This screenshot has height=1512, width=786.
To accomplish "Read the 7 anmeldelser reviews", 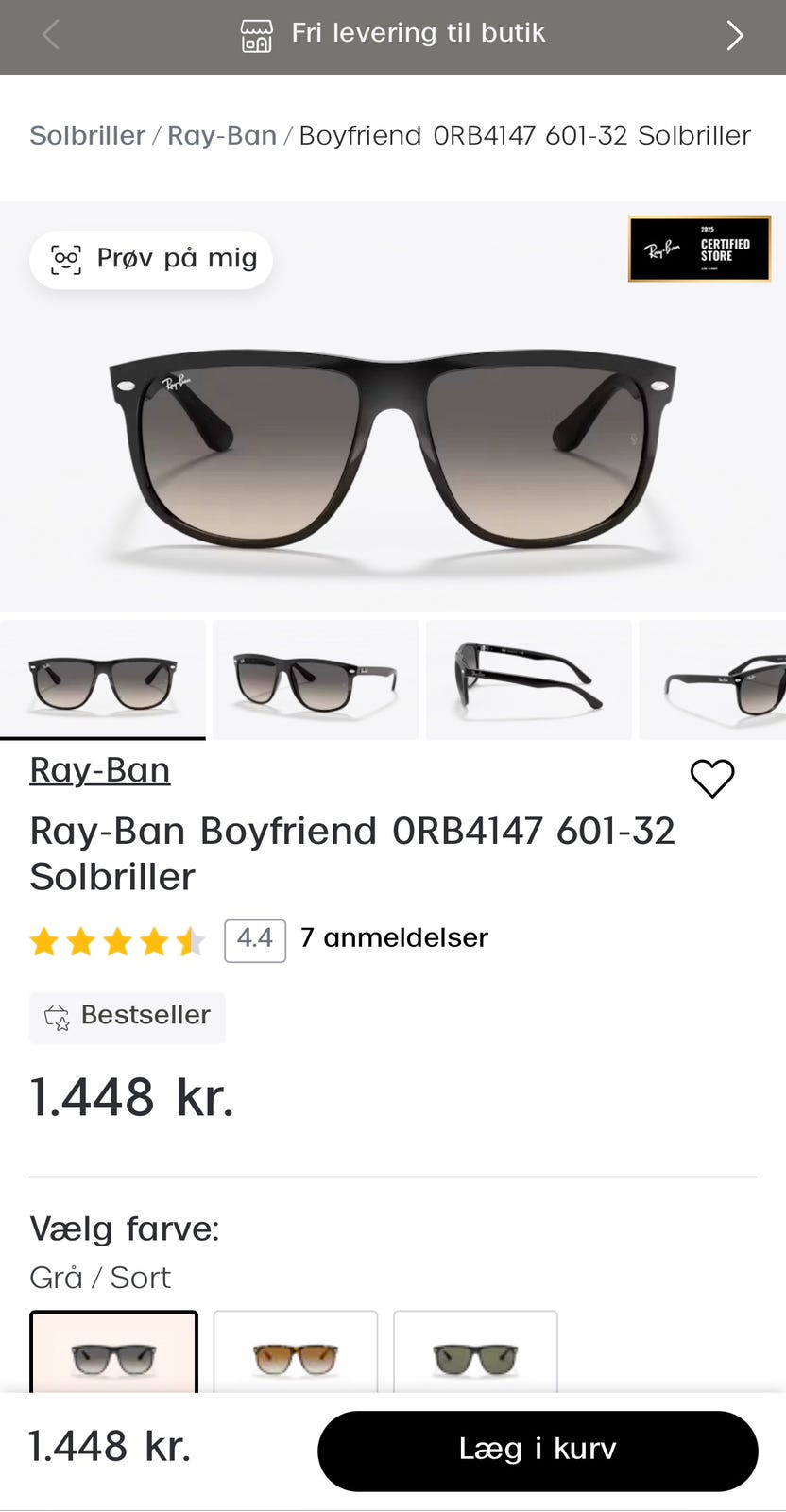I will pyautogui.click(x=394, y=937).
